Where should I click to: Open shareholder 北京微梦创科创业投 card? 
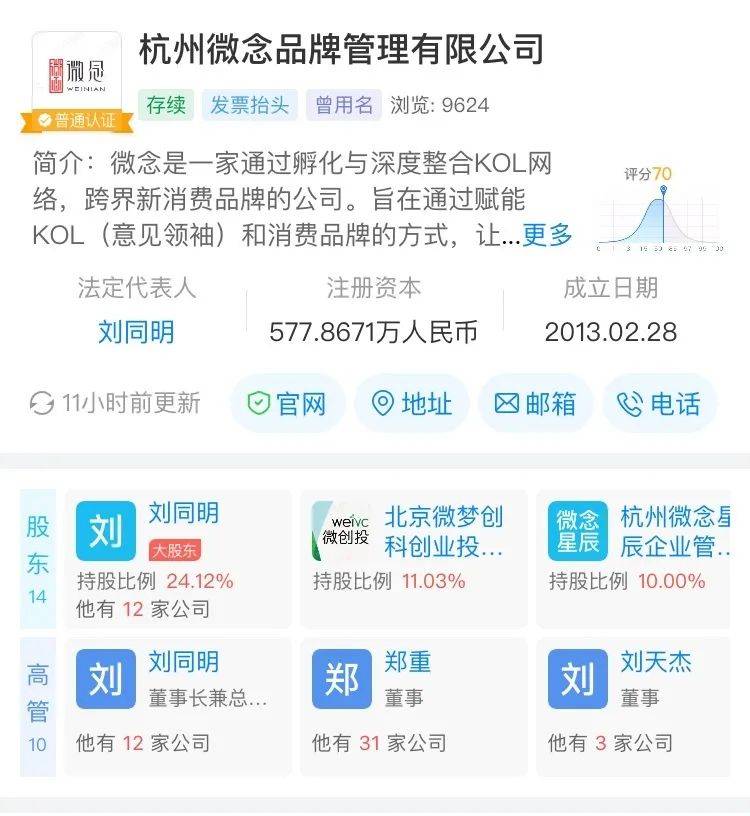click(413, 558)
